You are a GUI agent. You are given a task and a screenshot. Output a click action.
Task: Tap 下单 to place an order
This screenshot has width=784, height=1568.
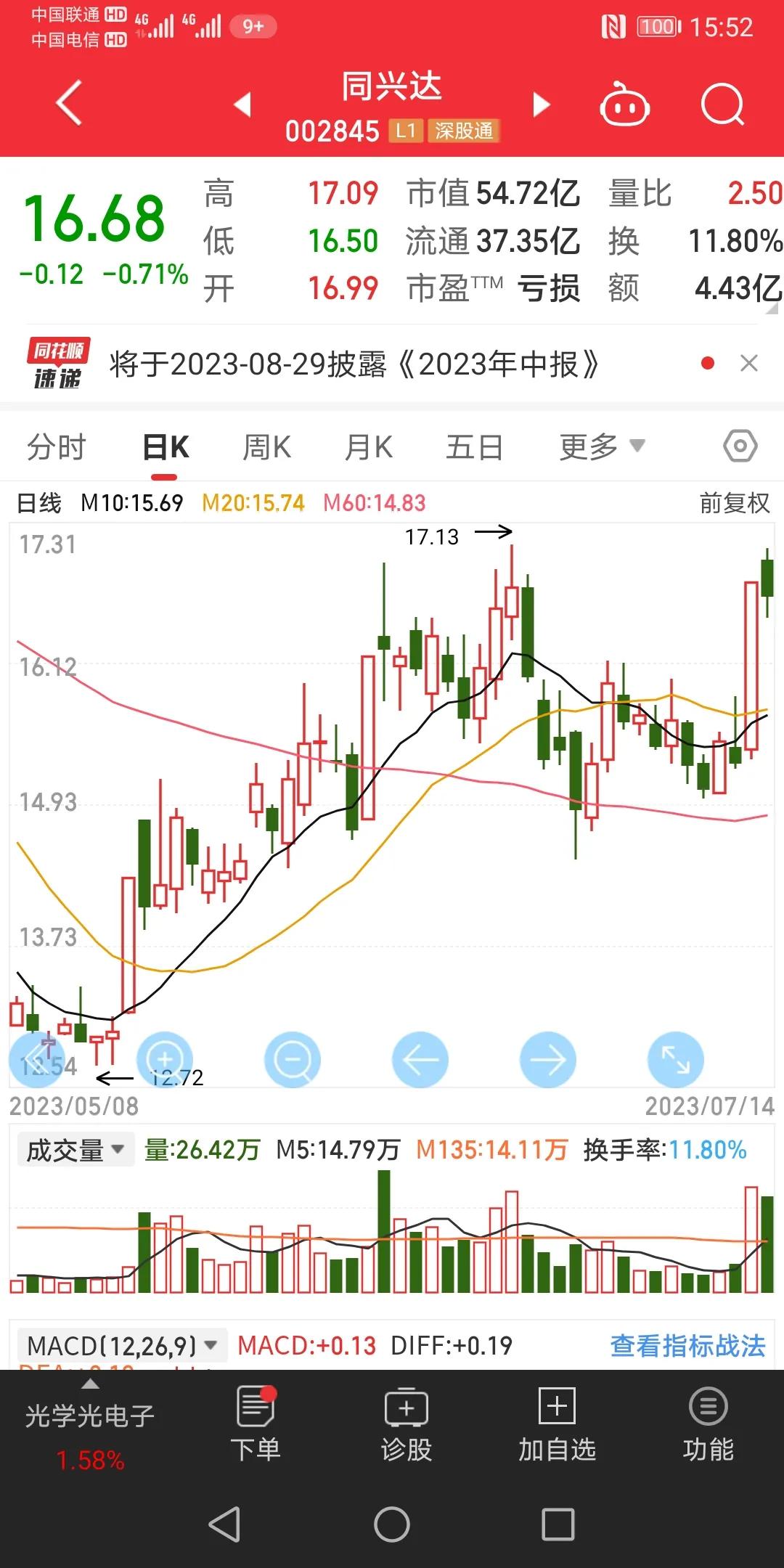click(x=256, y=1424)
